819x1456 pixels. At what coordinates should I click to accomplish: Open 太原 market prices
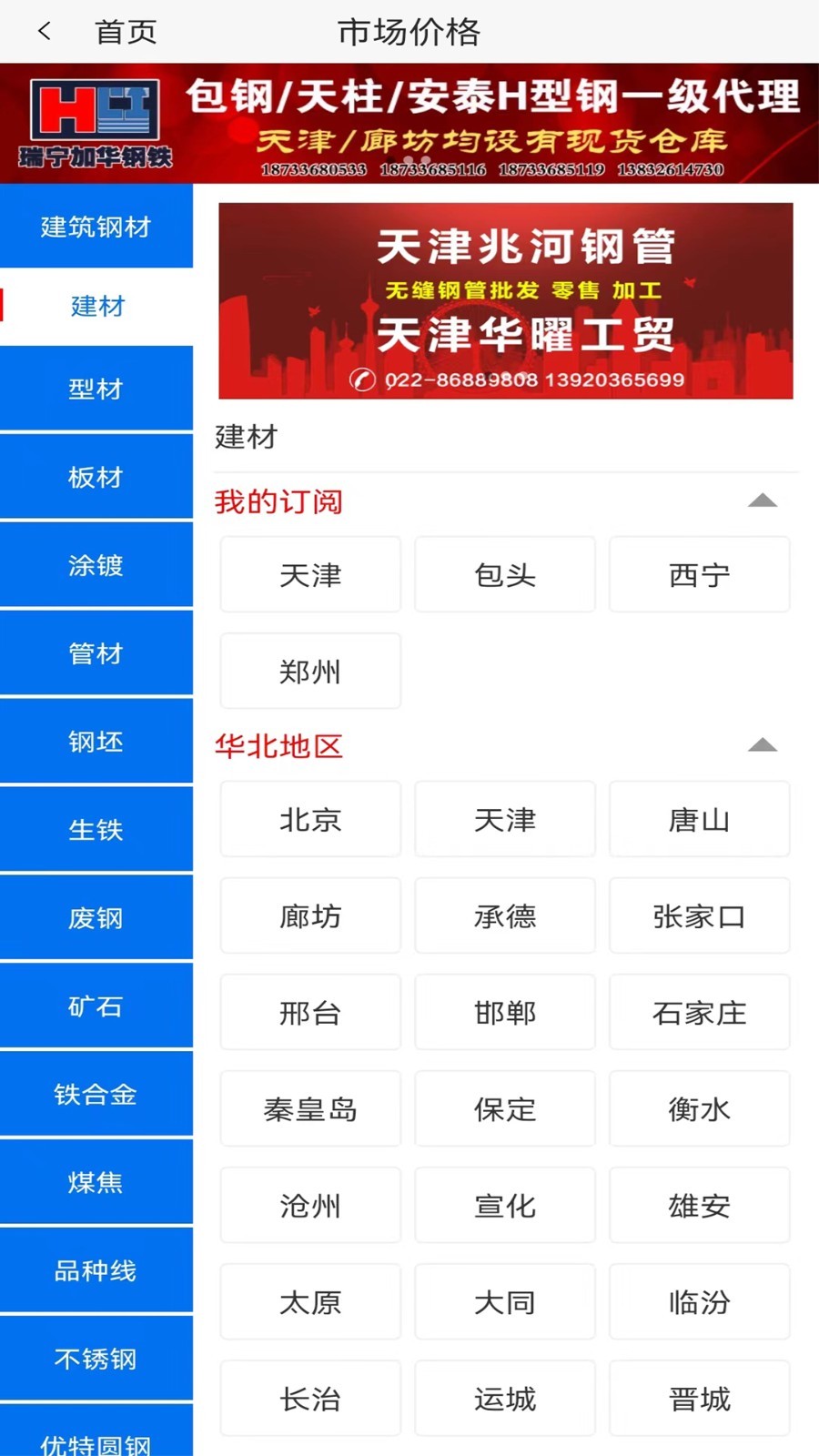[x=310, y=1302]
